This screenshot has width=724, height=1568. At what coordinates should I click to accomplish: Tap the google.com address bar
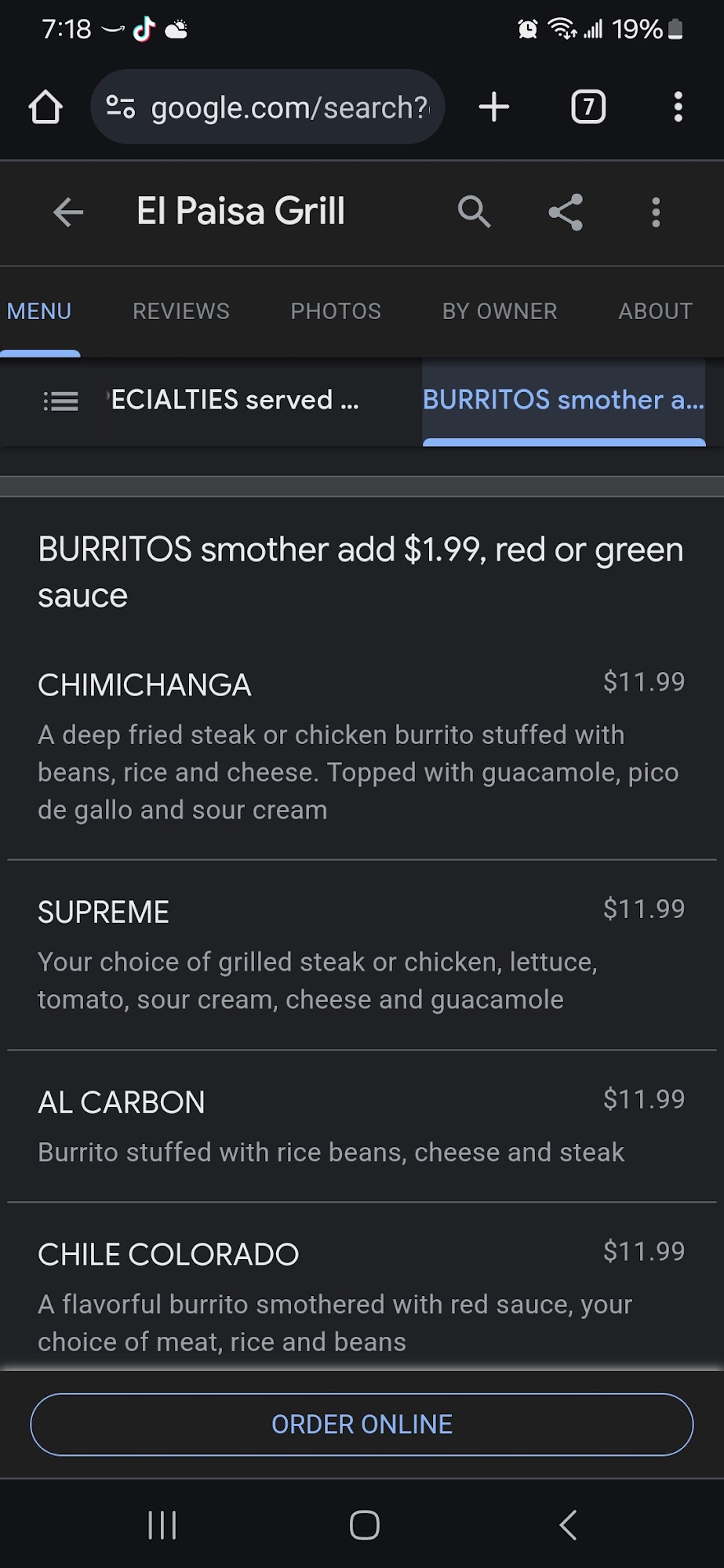(267, 107)
